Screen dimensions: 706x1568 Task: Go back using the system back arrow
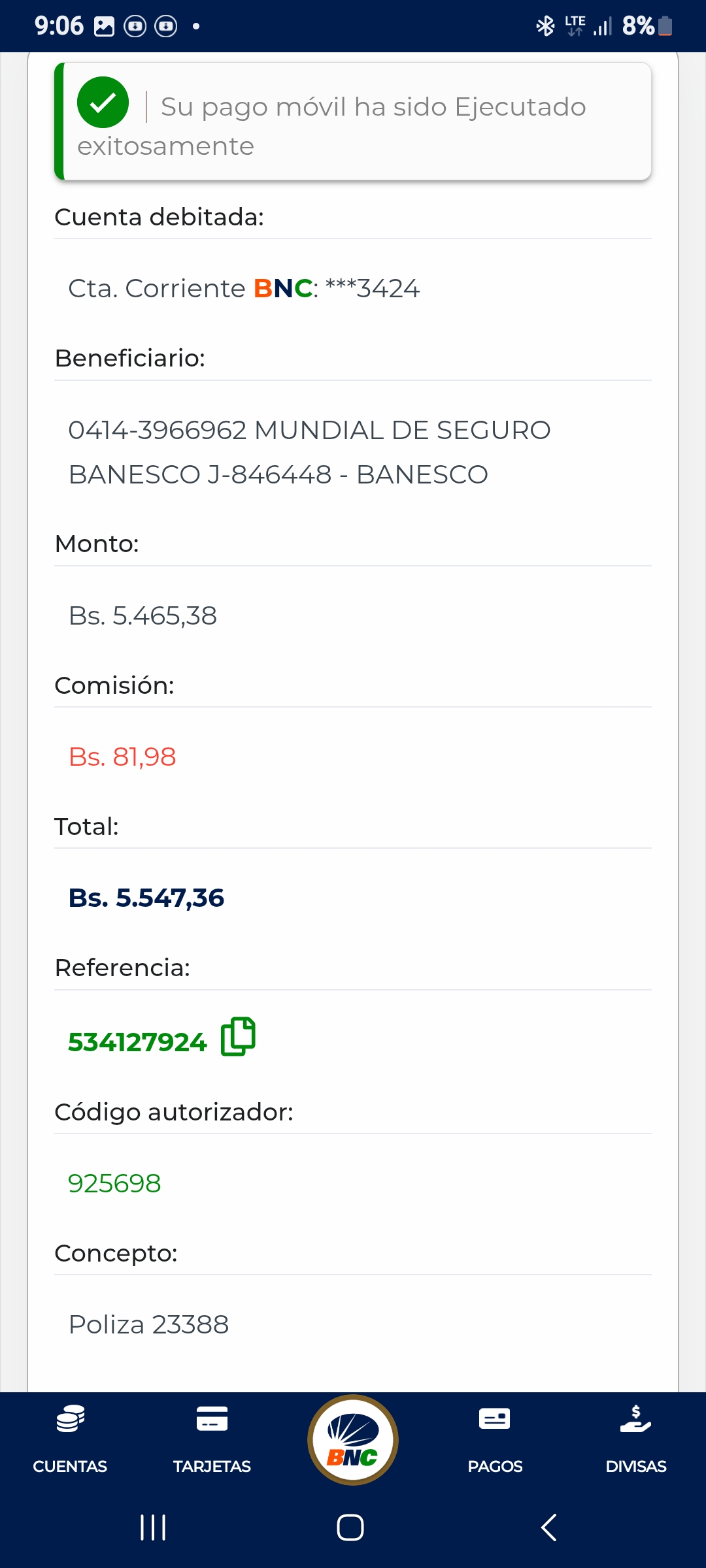point(549,1527)
